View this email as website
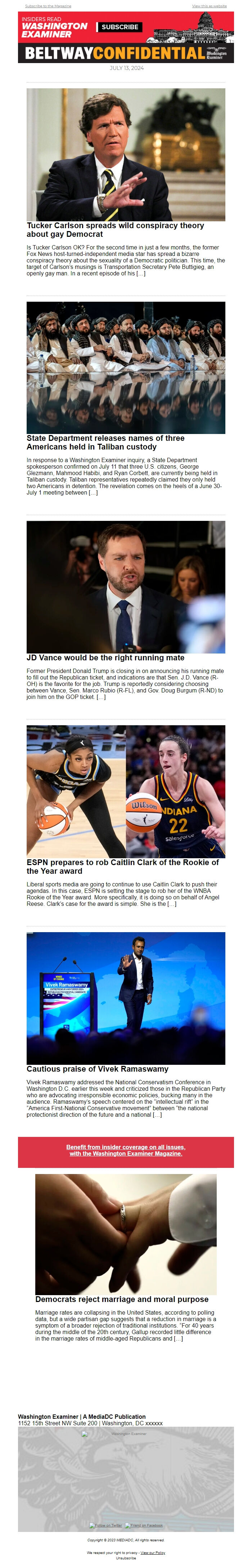The image size is (252, 1568). click(209, 6)
